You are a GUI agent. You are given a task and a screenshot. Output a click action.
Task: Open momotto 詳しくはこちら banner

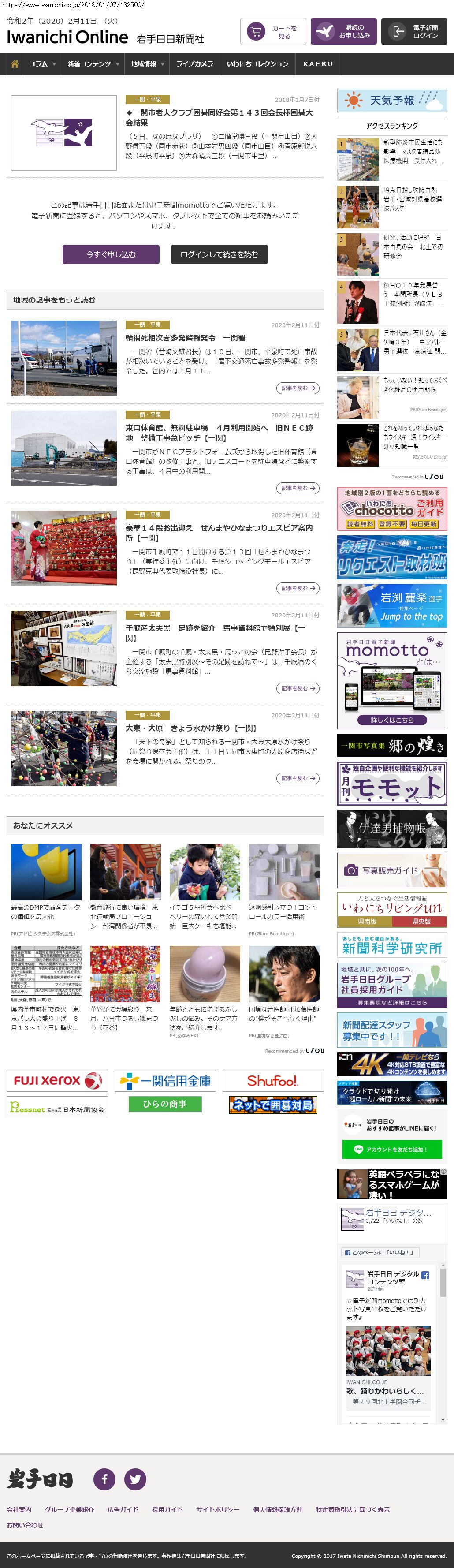(x=392, y=720)
